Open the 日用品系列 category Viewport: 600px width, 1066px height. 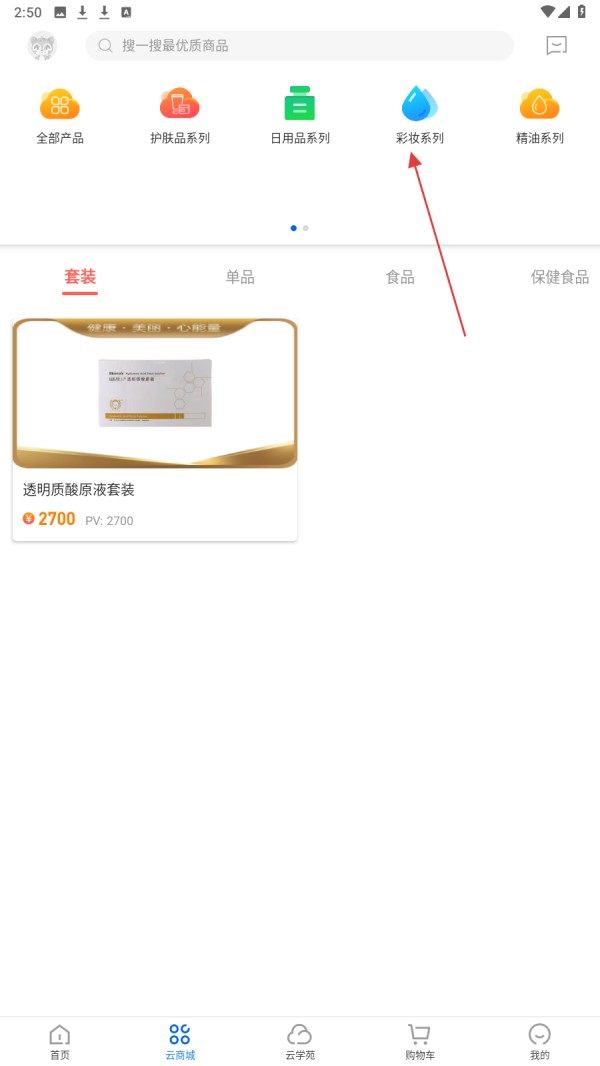click(x=300, y=116)
